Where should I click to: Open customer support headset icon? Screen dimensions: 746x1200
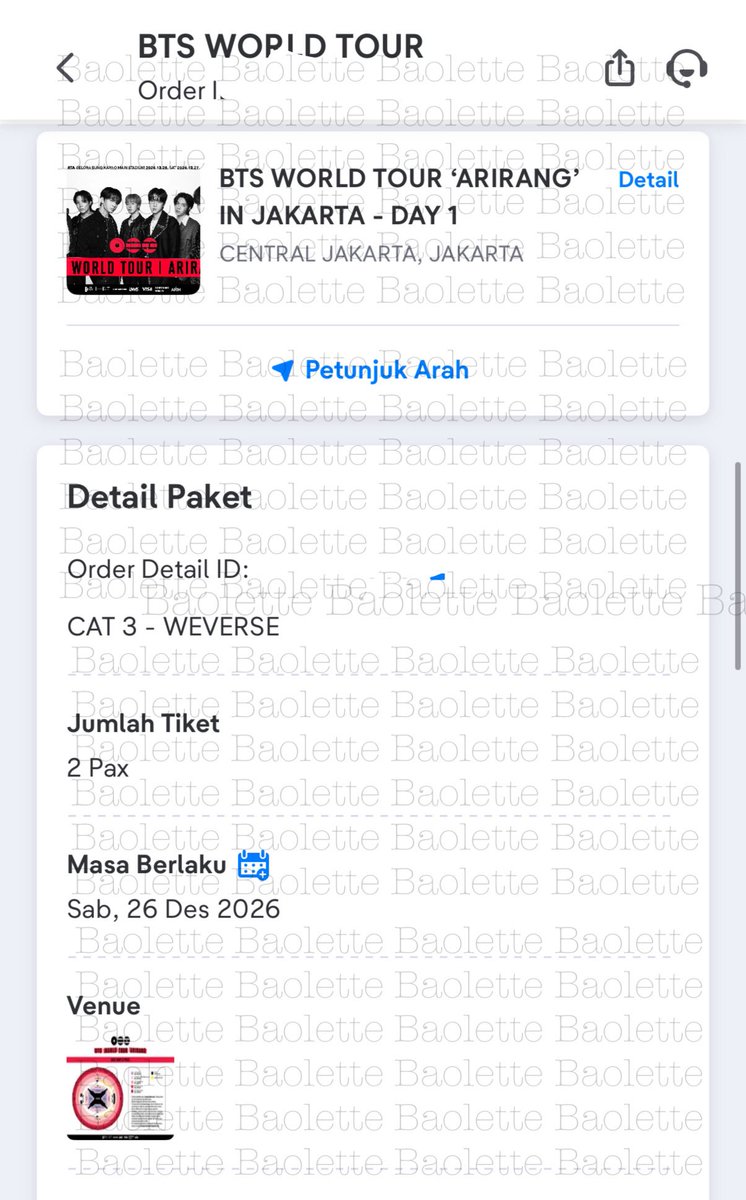coord(687,68)
